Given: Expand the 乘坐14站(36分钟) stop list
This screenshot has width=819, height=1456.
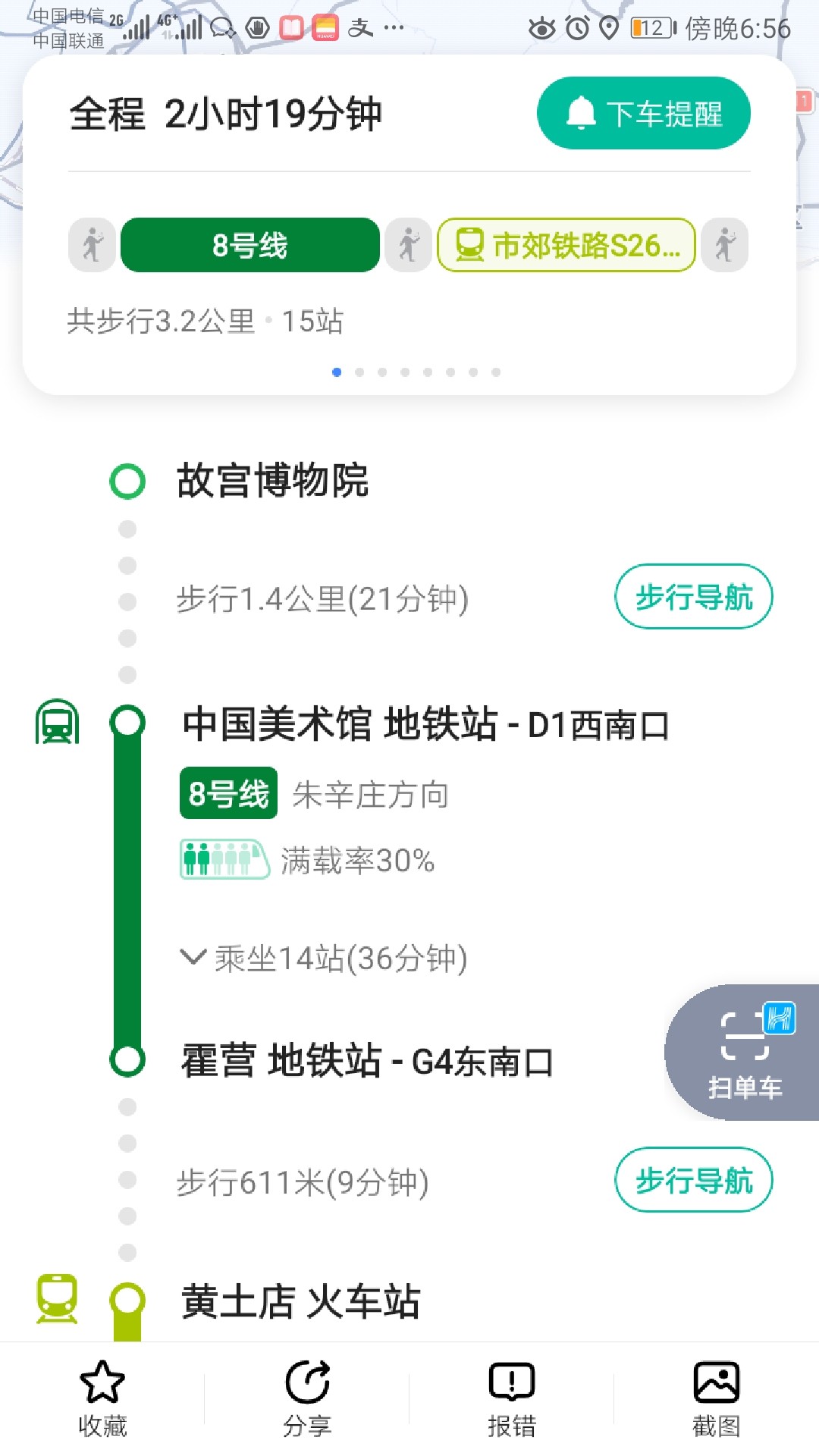Looking at the screenshot, I should [x=323, y=958].
